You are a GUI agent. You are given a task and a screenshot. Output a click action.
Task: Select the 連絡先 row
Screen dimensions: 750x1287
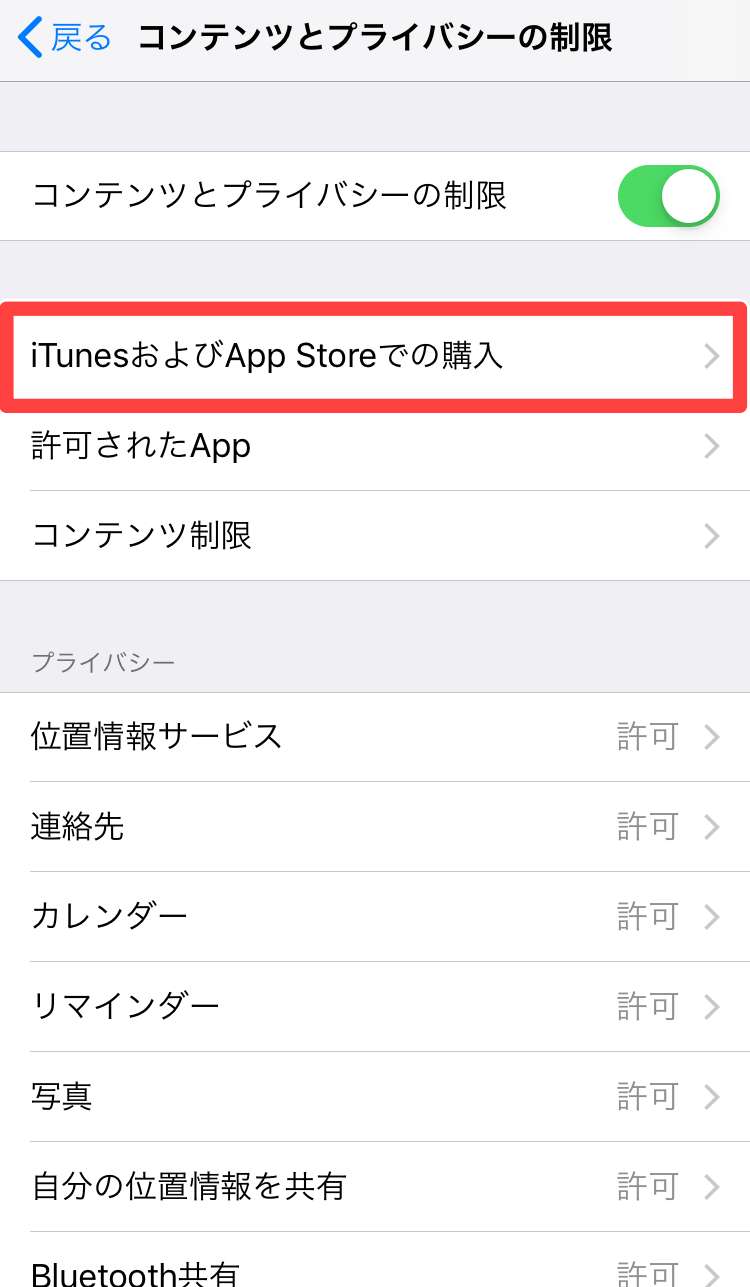[374, 827]
